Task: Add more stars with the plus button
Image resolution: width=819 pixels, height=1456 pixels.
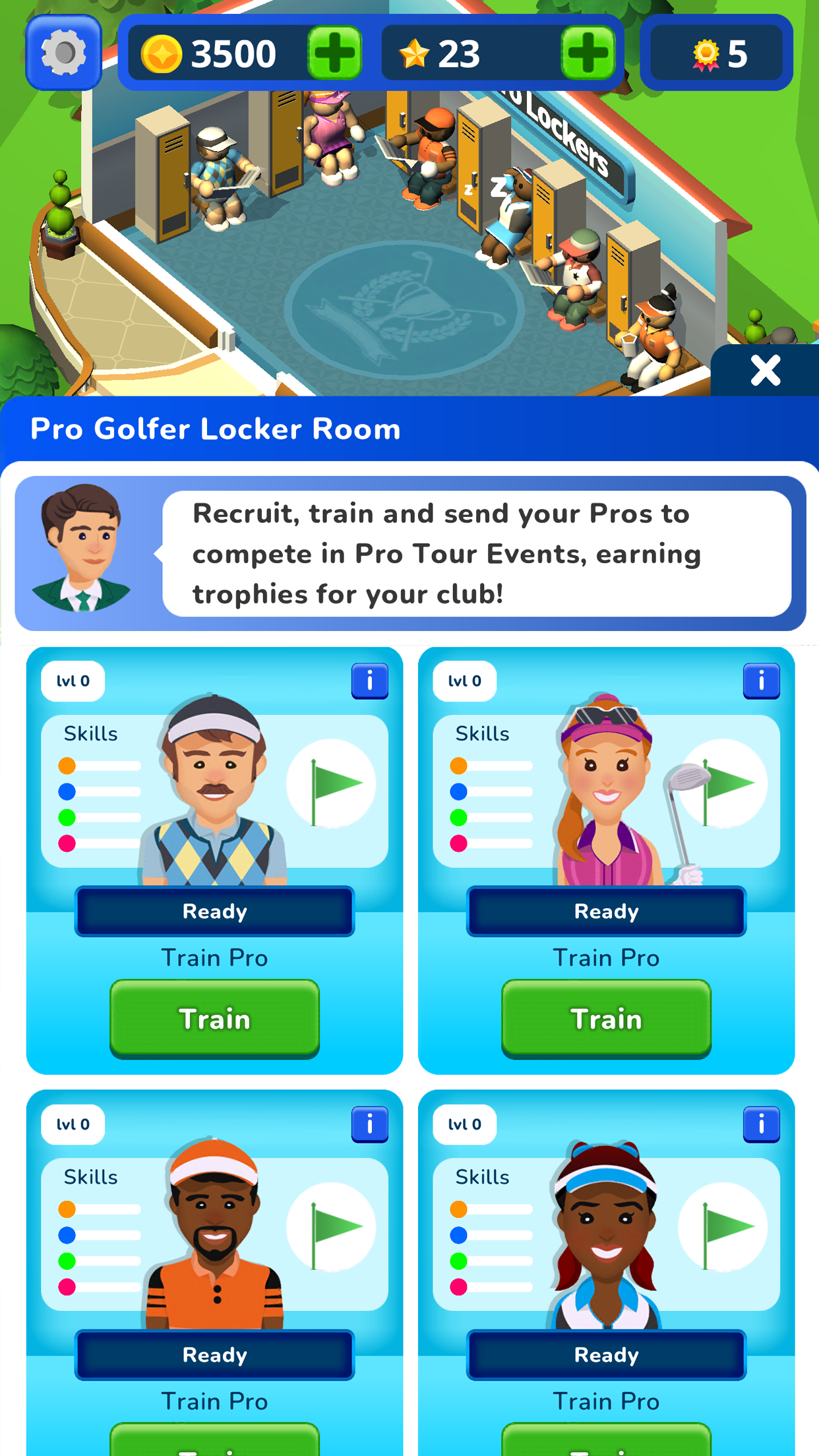Action: (588, 53)
